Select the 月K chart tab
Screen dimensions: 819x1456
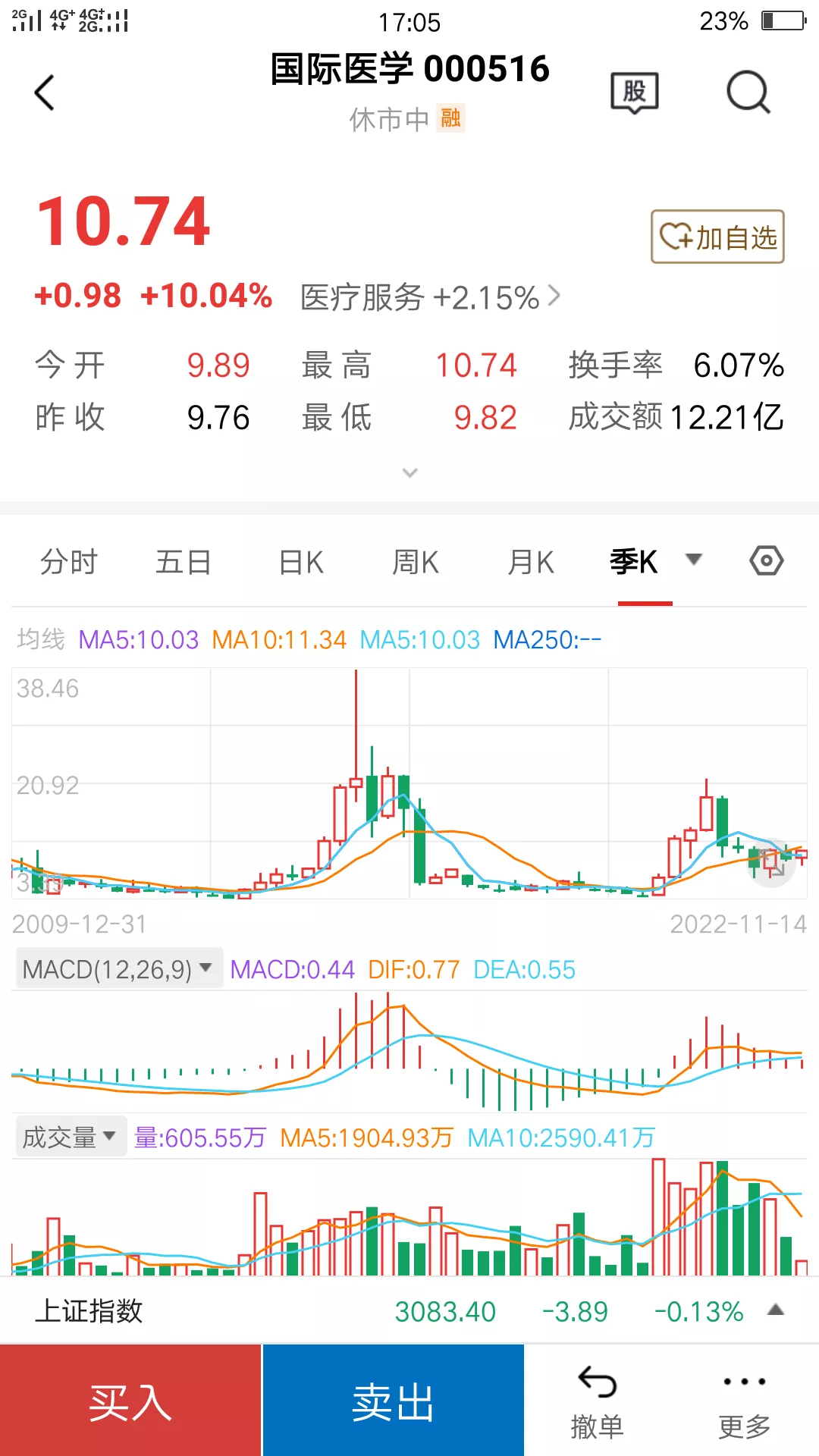click(x=531, y=562)
